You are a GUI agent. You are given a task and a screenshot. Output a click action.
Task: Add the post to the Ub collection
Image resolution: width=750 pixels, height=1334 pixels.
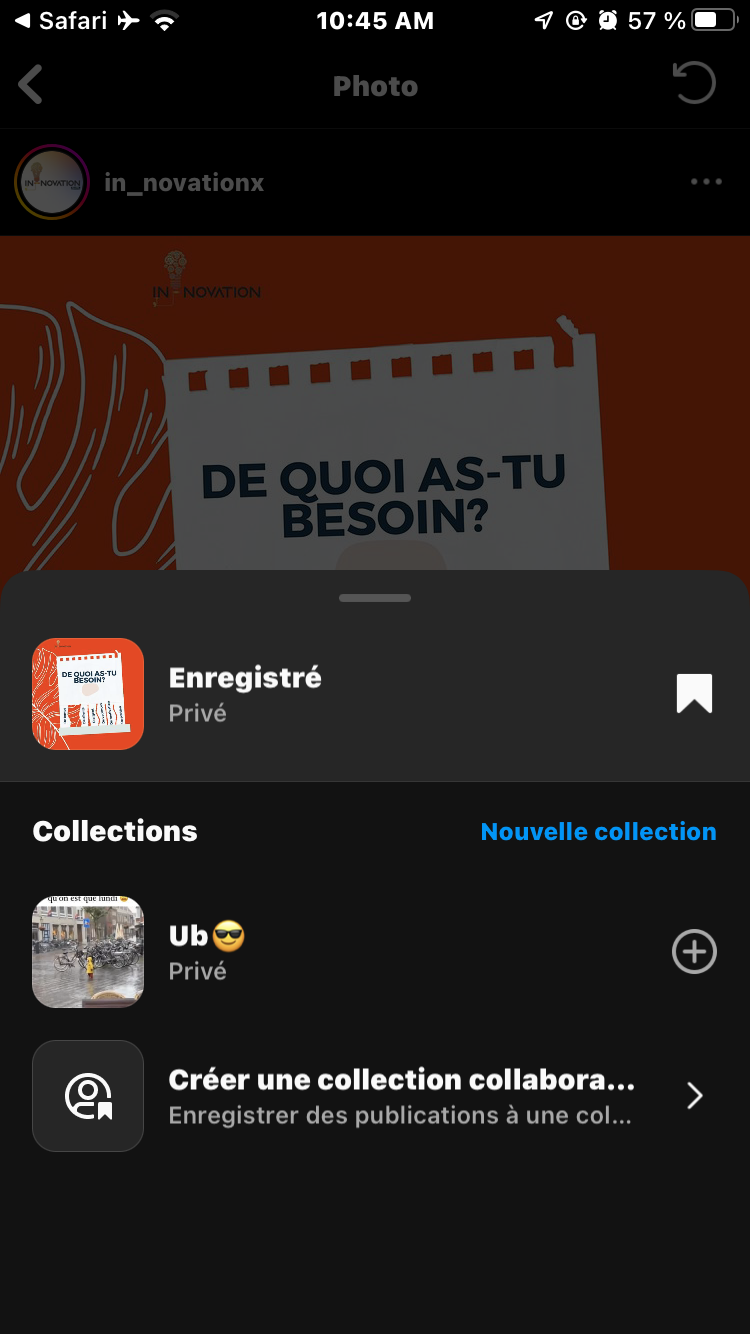pyautogui.click(x=694, y=951)
